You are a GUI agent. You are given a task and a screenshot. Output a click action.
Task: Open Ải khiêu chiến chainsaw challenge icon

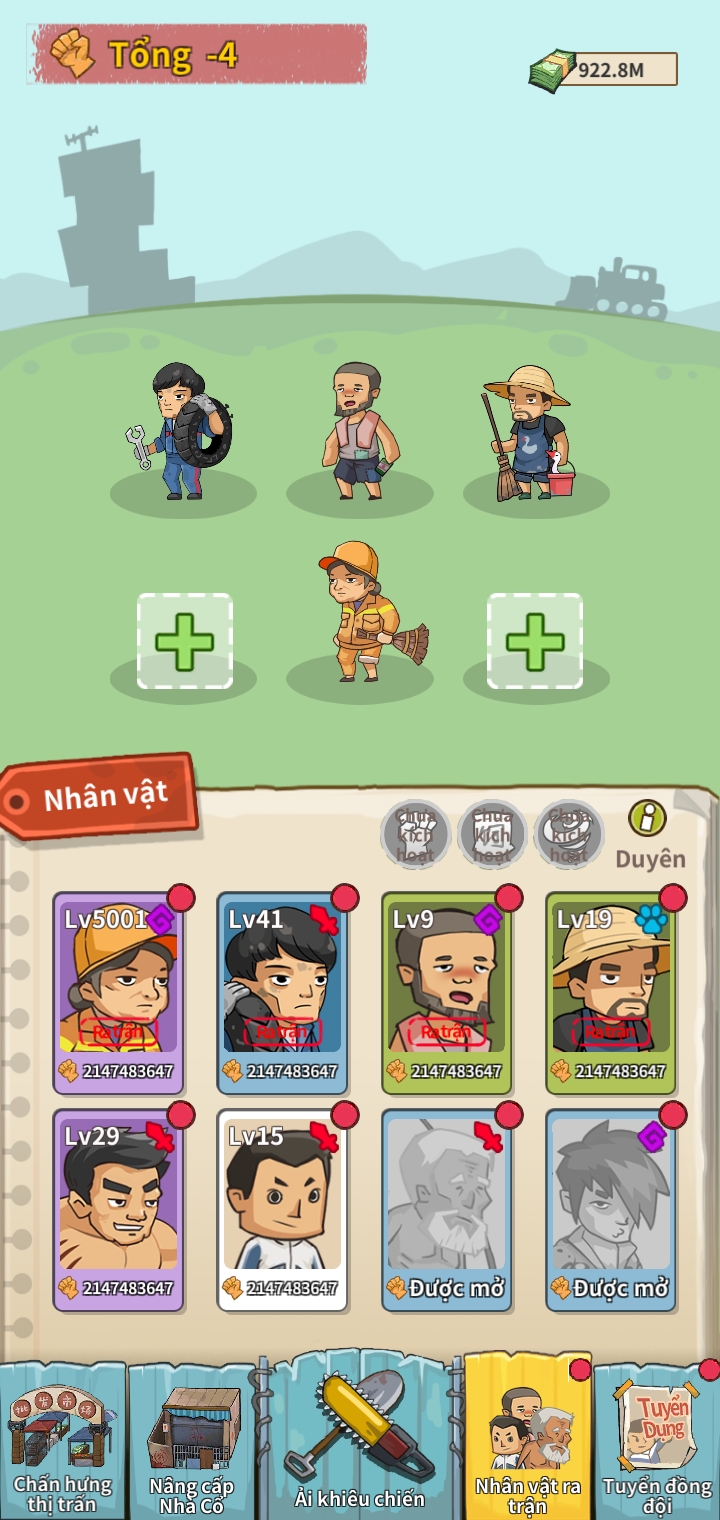pyautogui.click(x=360, y=1440)
